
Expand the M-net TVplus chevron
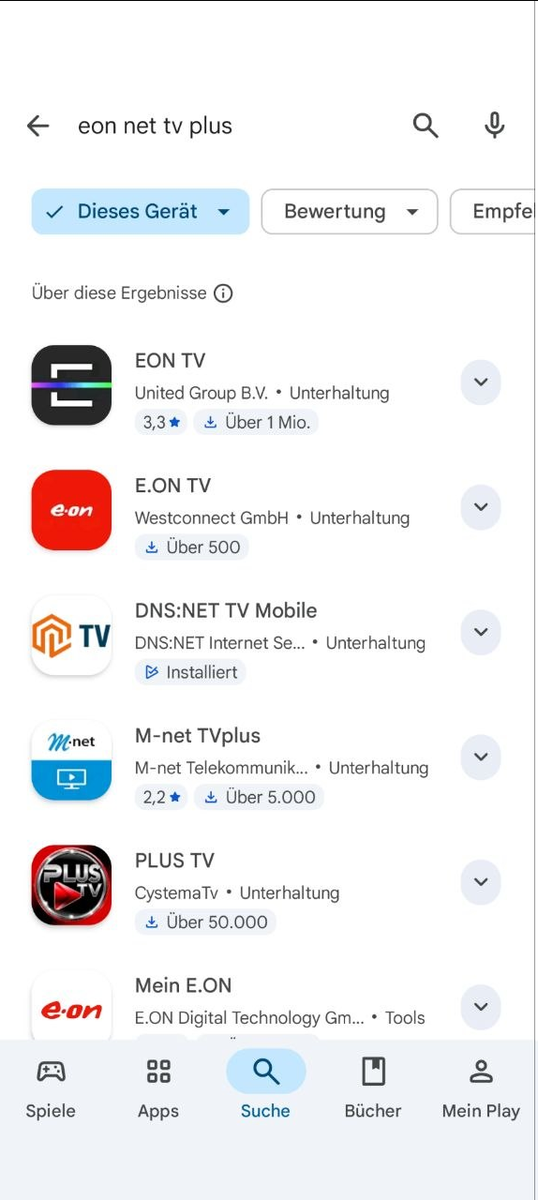[x=481, y=757]
